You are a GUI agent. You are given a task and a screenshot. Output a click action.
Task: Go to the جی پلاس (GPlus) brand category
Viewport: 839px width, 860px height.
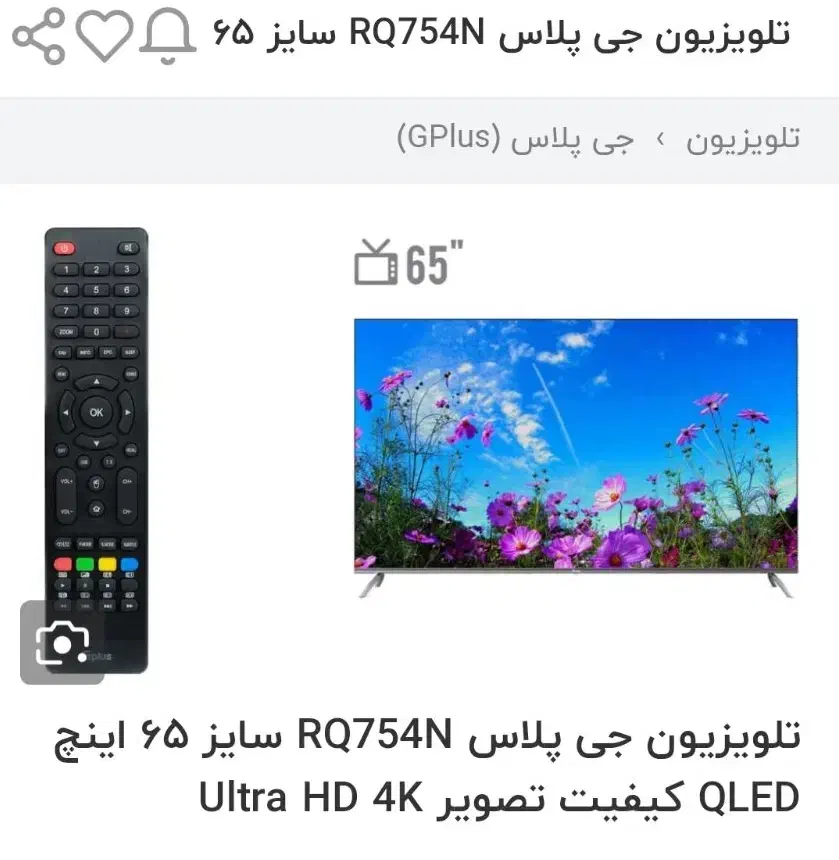[515, 139]
